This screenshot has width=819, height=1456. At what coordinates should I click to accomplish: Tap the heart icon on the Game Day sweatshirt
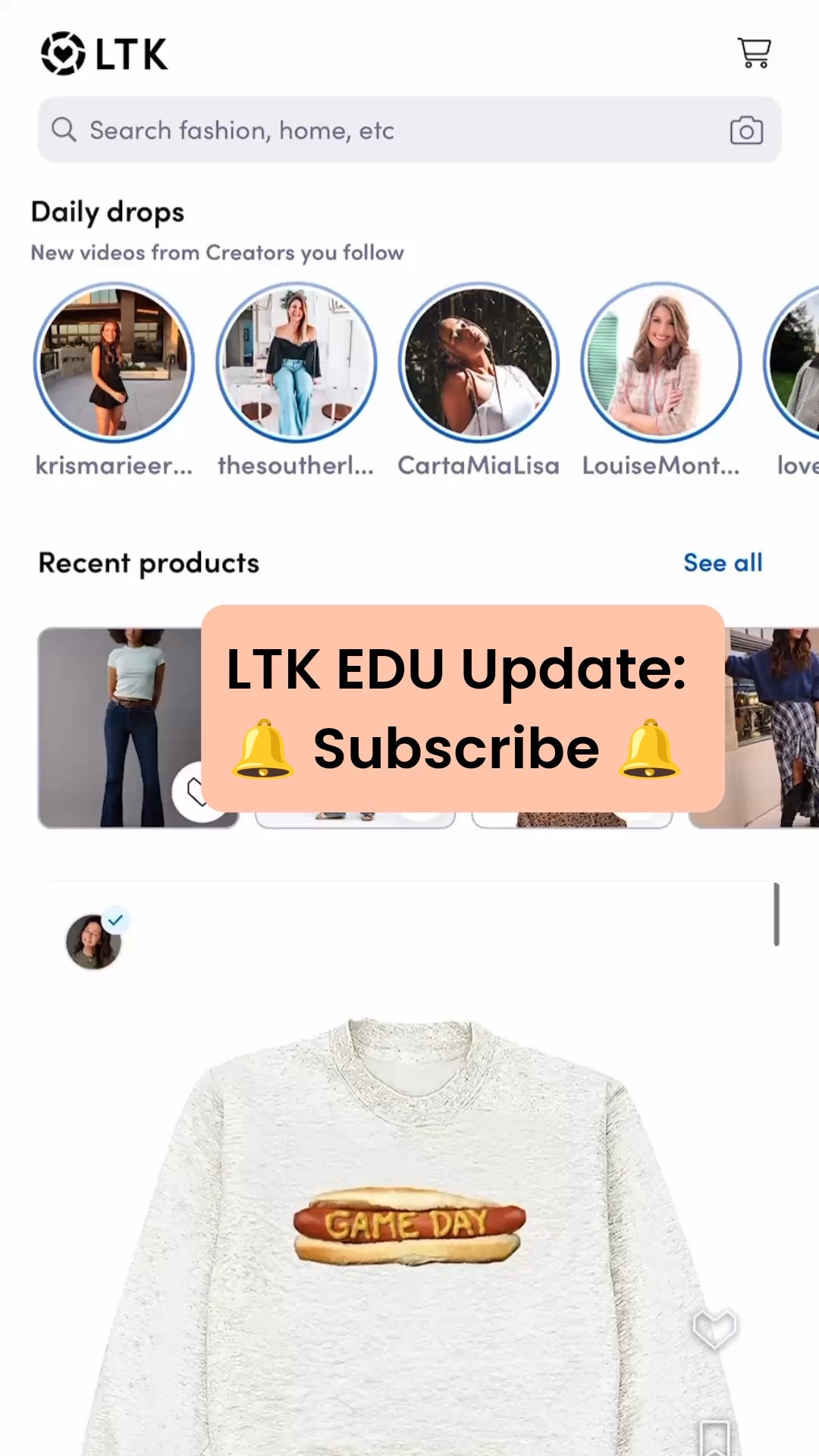(x=714, y=1326)
